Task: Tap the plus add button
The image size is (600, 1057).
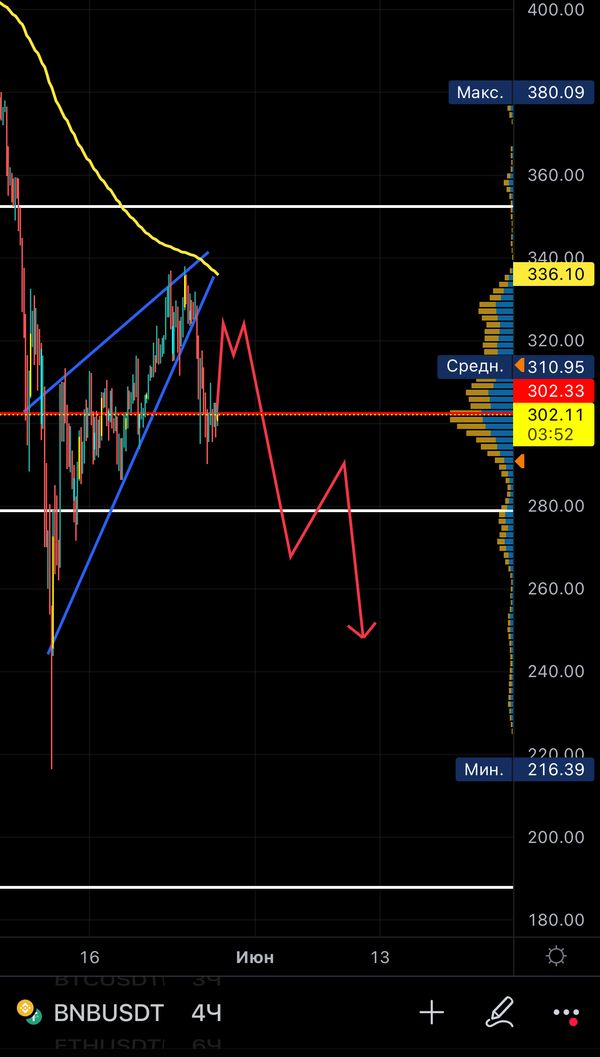Action: click(431, 1013)
